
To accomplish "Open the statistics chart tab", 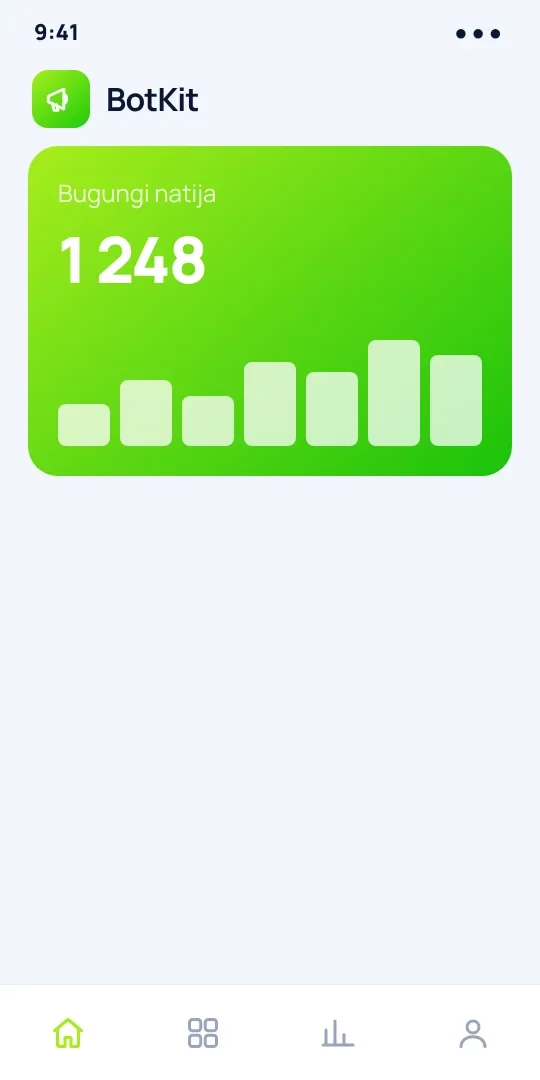I will click(338, 1033).
